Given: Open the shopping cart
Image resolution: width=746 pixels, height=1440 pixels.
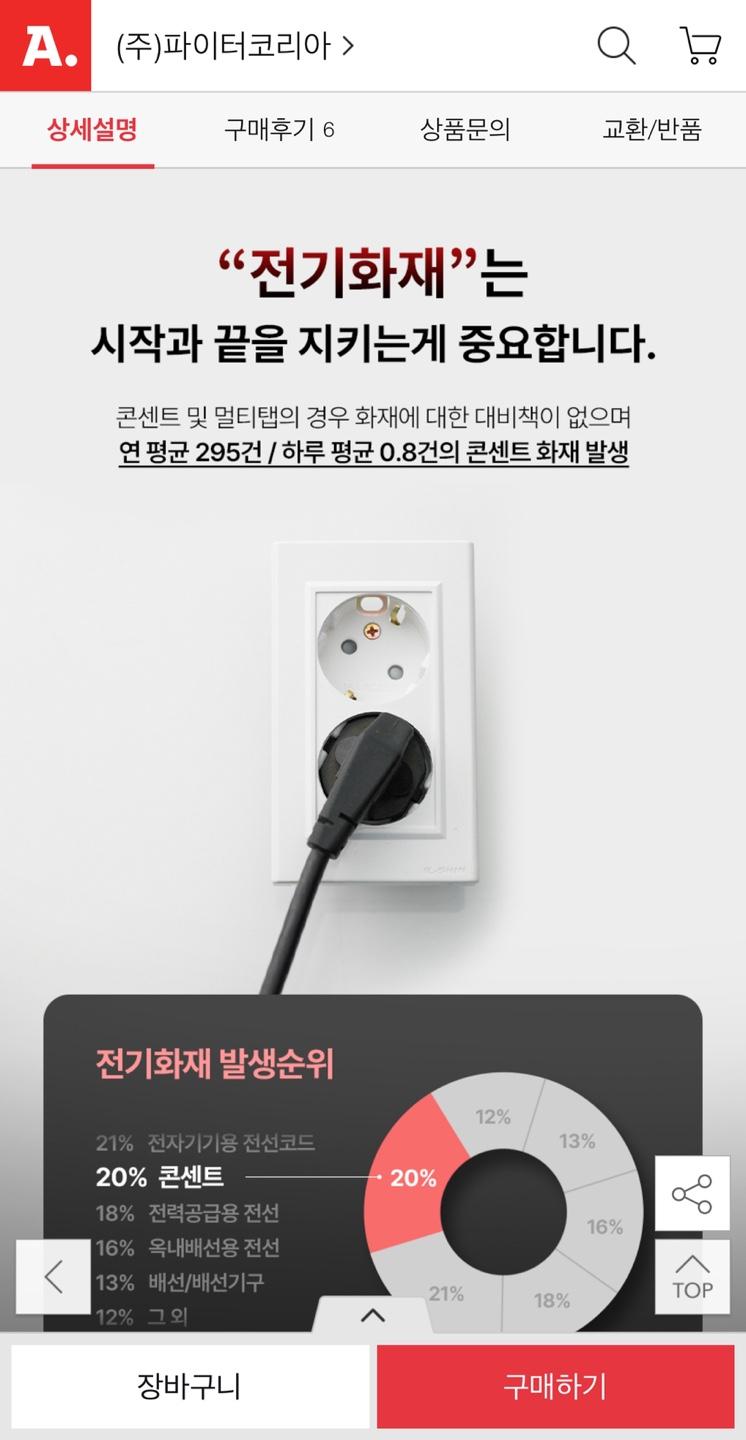Looking at the screenshot, I should point(700,46).
